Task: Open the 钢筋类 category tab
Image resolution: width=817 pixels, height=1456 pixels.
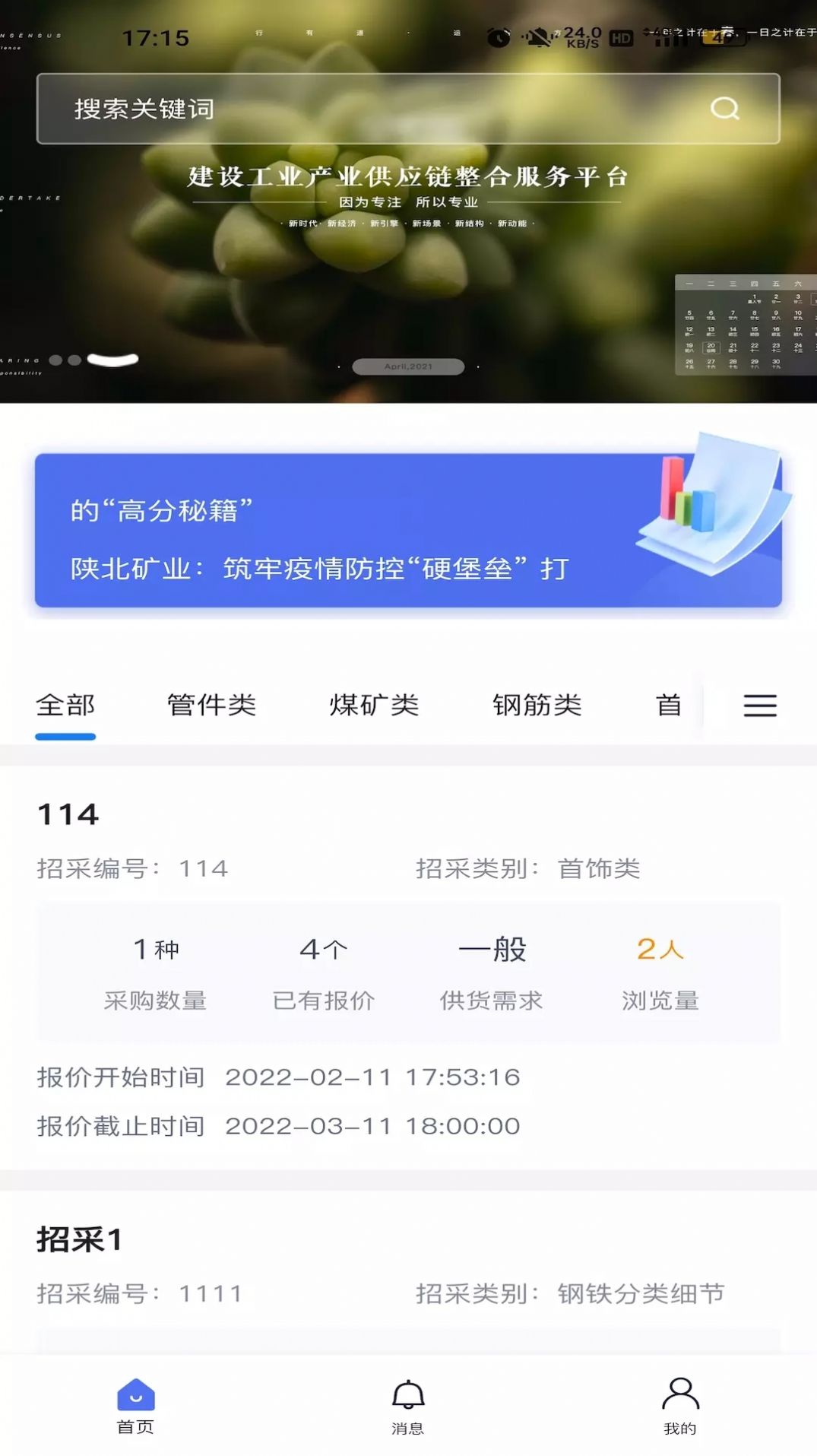Action: point(537,706)
